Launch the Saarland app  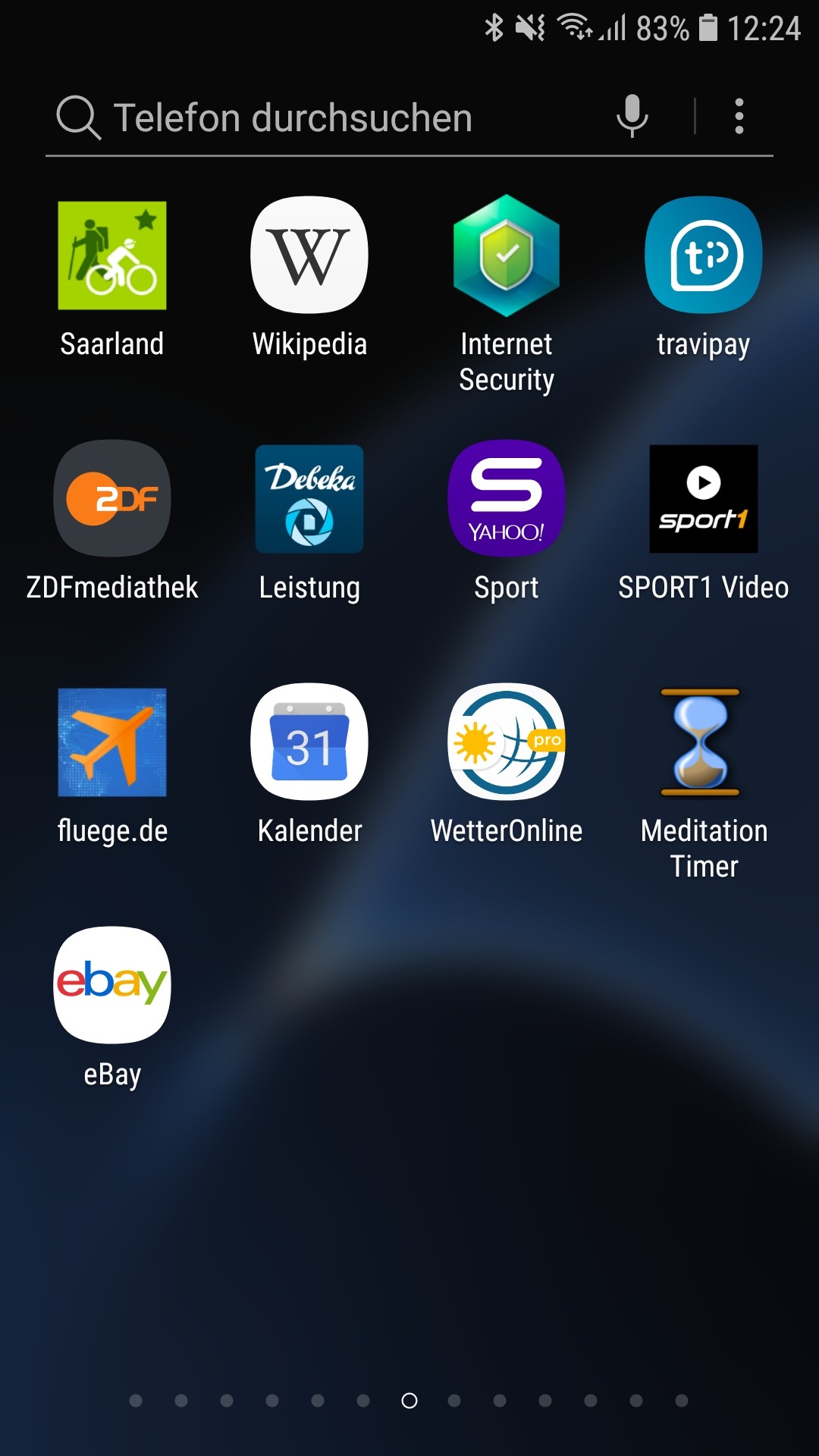[x=112, y=256]
